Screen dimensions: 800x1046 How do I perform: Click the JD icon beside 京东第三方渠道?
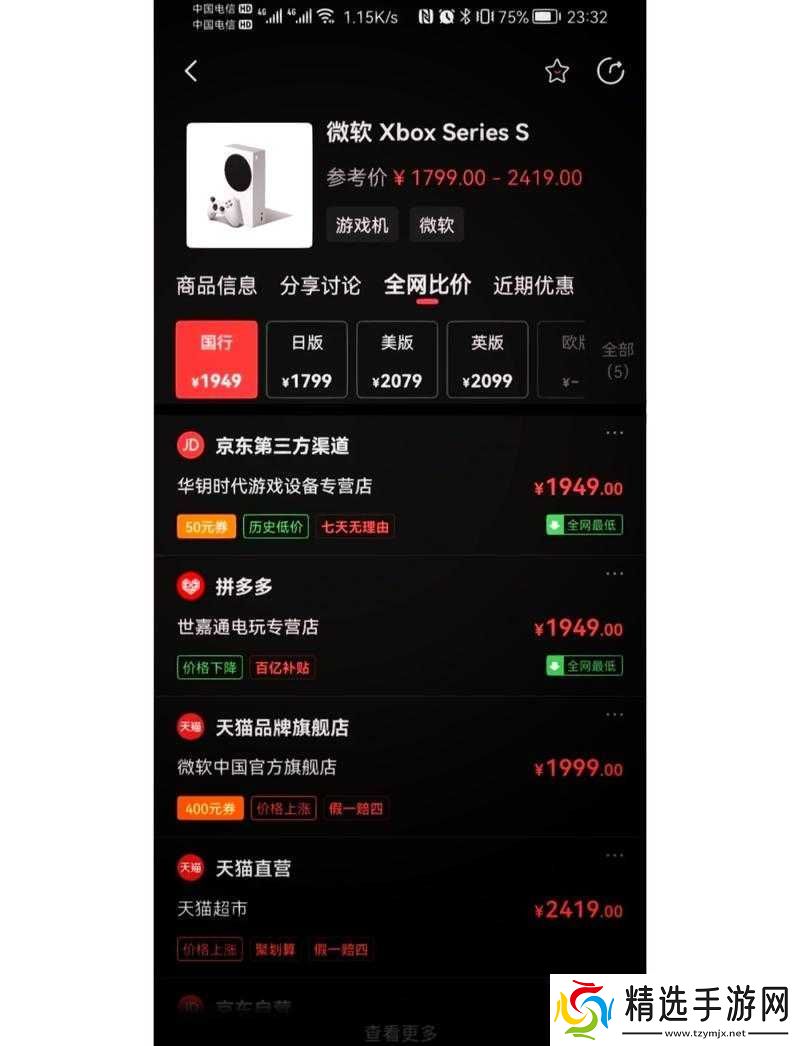[x=190, y=446]
